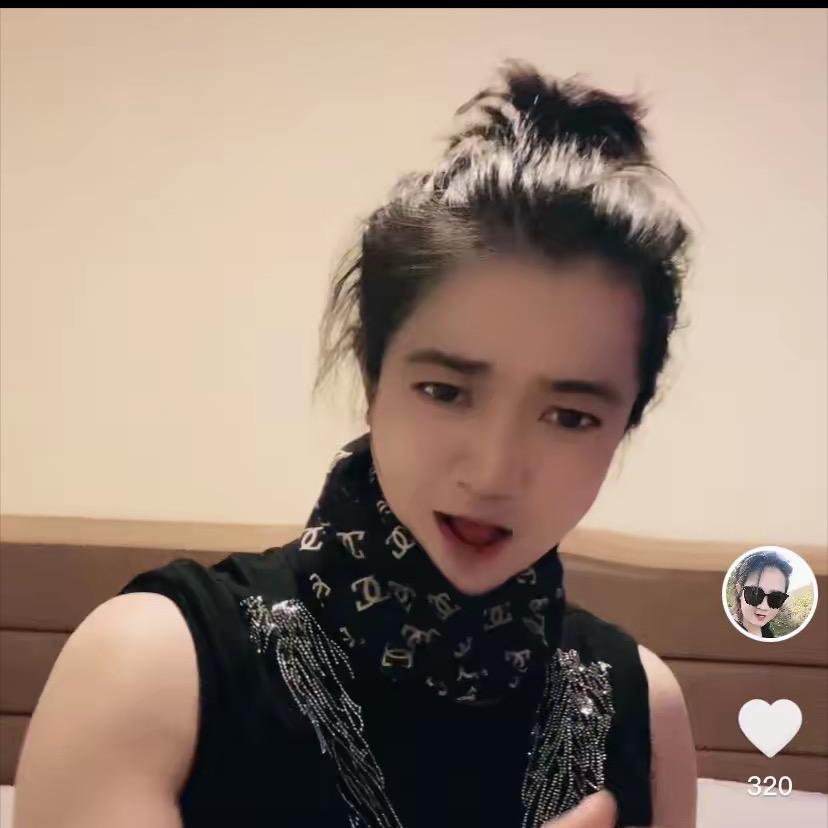
Task: Open the creator's profile avatar
Action: click(769, 594)
